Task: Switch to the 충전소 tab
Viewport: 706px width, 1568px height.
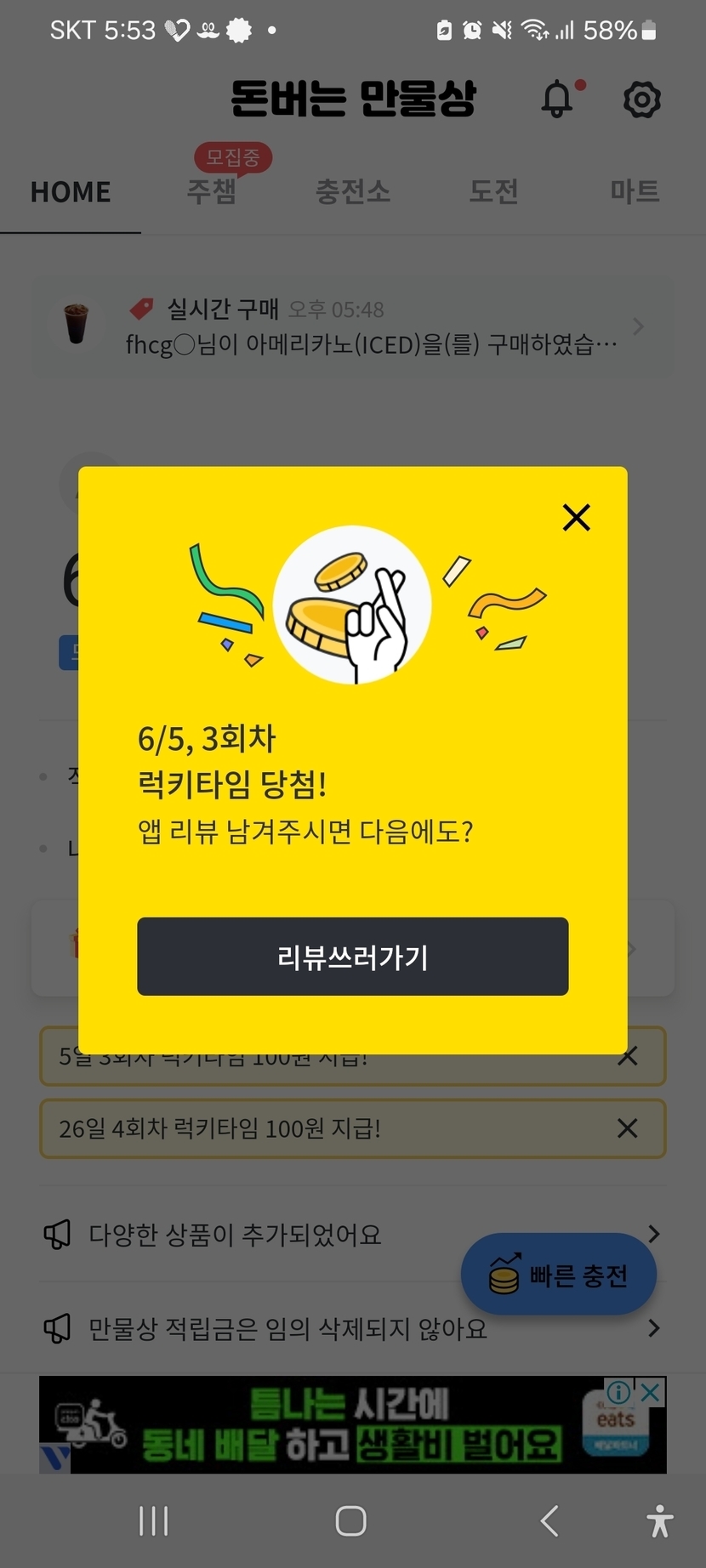Action: coord(353,190)
